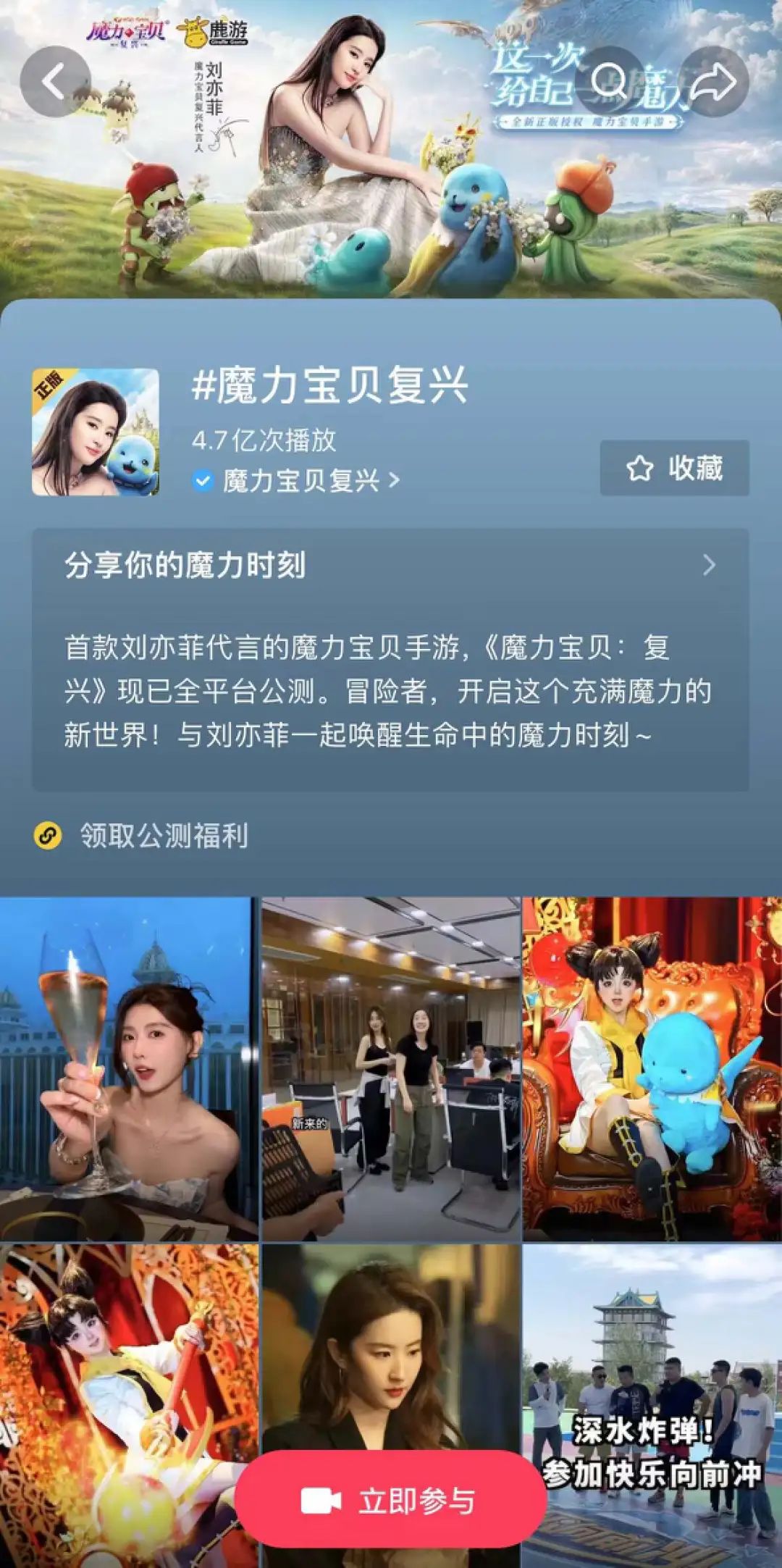Open the 领取公测福利 link
The width and height of the screenshot is (782, 1568).
click(142, 836)
